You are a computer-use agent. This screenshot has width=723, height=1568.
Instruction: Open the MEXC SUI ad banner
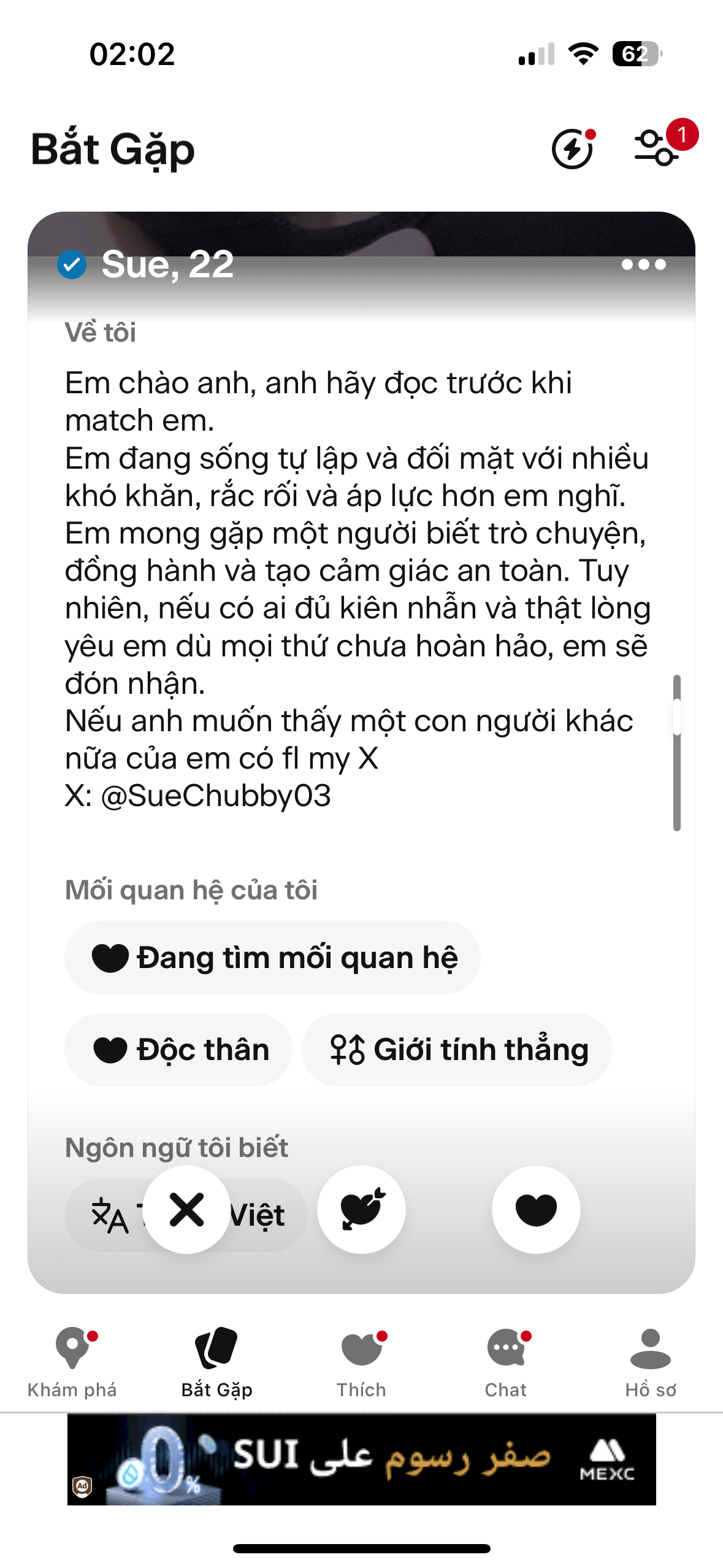(x=362, y=1459)
